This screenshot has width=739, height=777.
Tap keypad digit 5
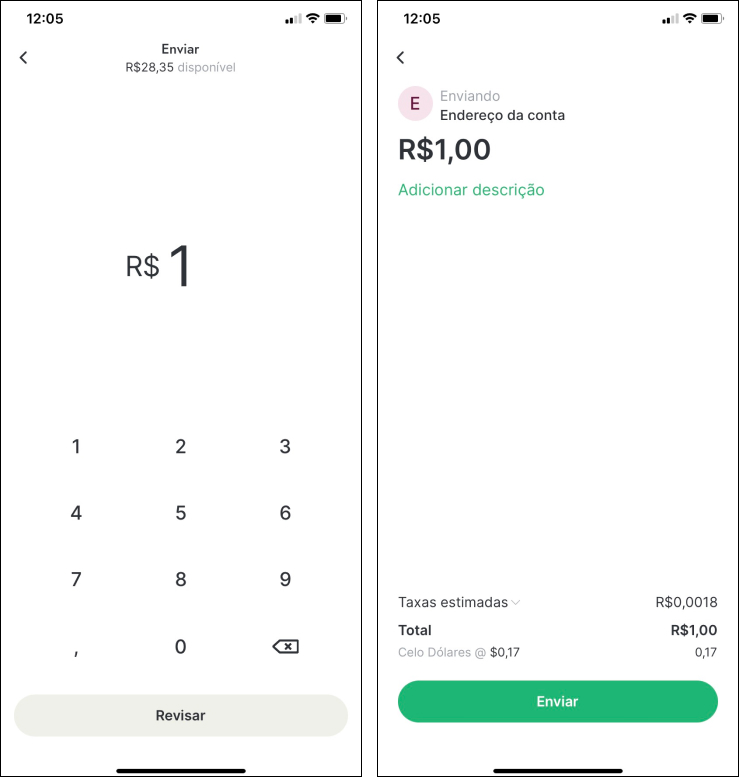pos(181,514)
